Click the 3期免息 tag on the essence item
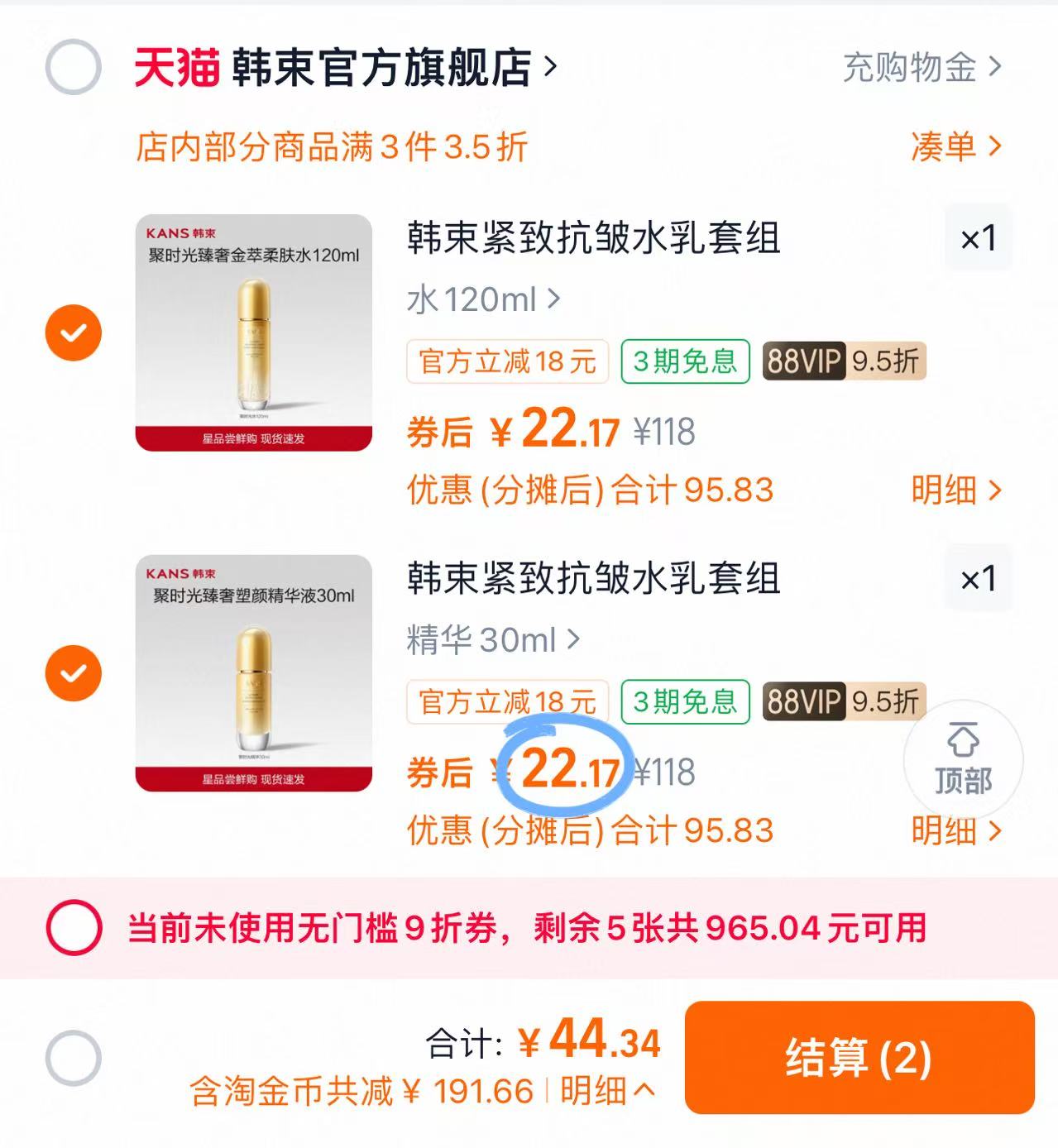Screen dimensions: 1058x1148 tap(684, 703)
